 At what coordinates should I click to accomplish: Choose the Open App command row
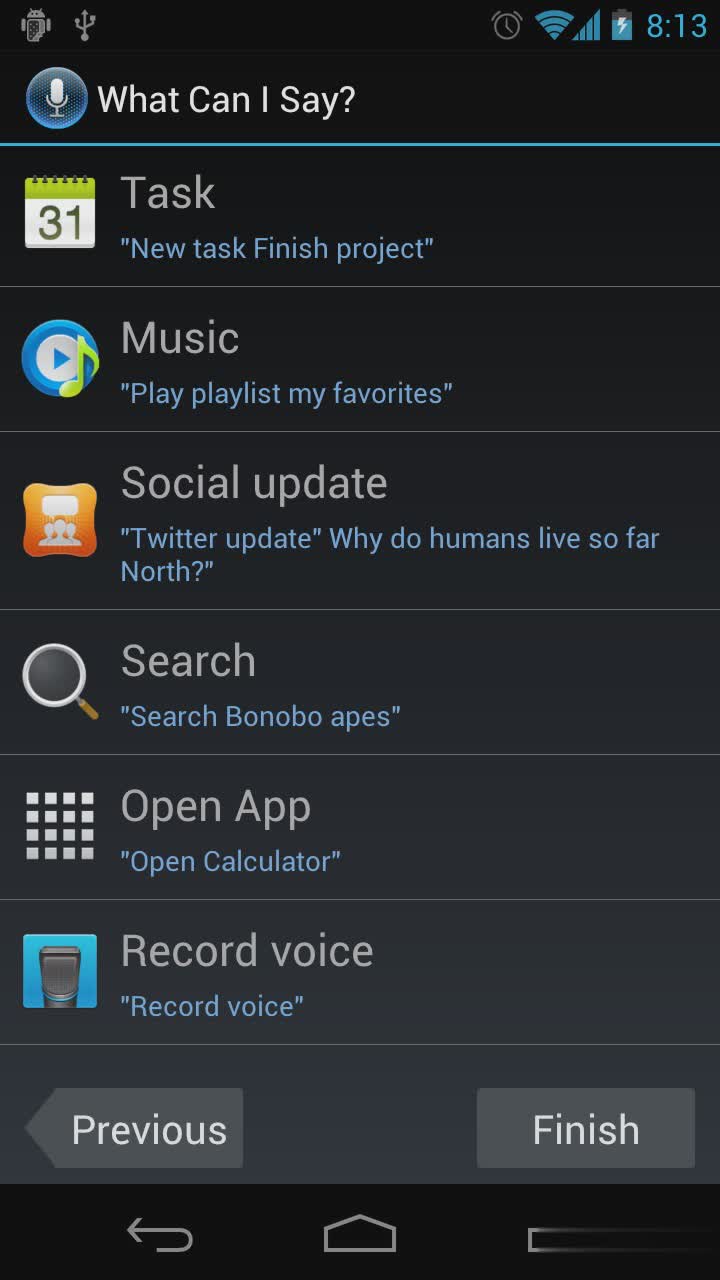(x=360, y=828)
